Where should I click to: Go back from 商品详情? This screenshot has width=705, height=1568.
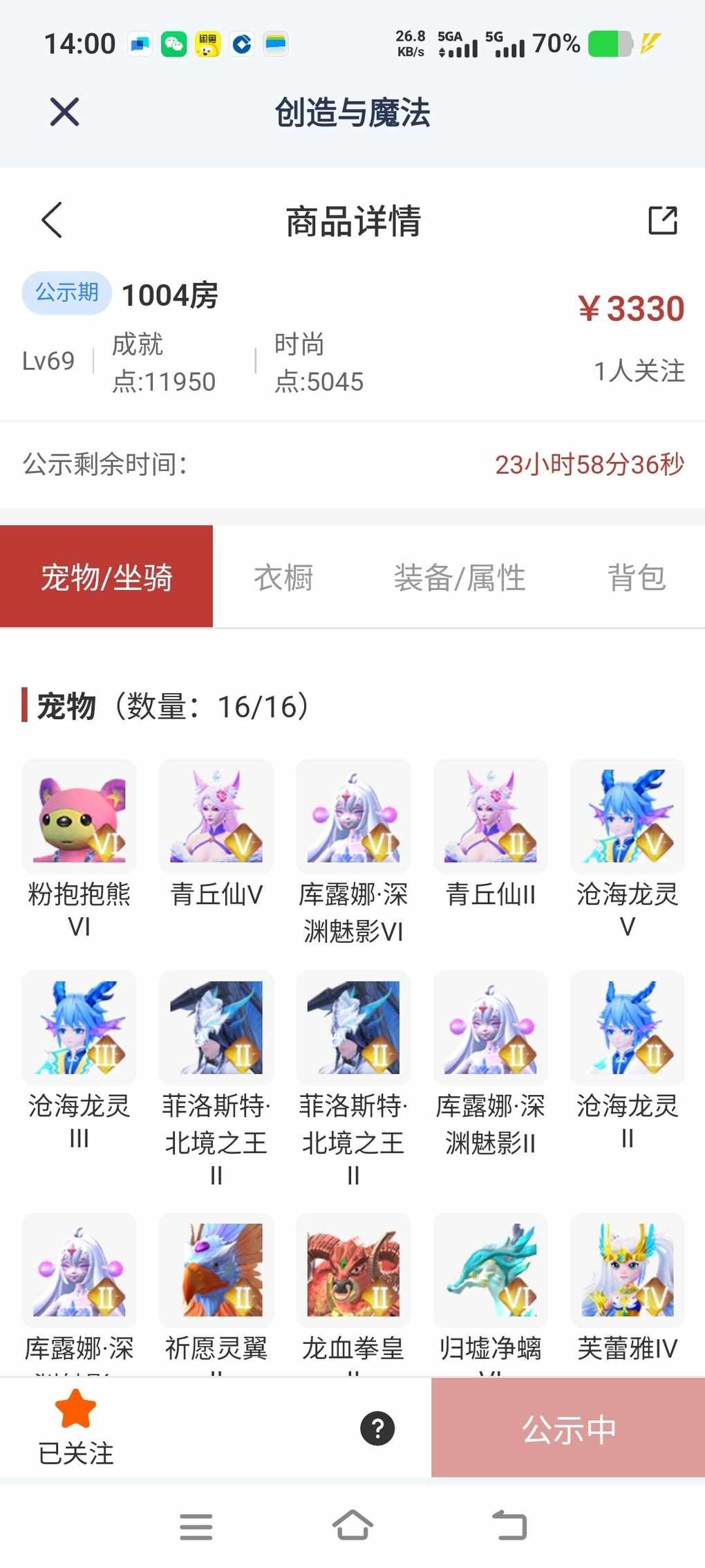[x=53, y=221]
